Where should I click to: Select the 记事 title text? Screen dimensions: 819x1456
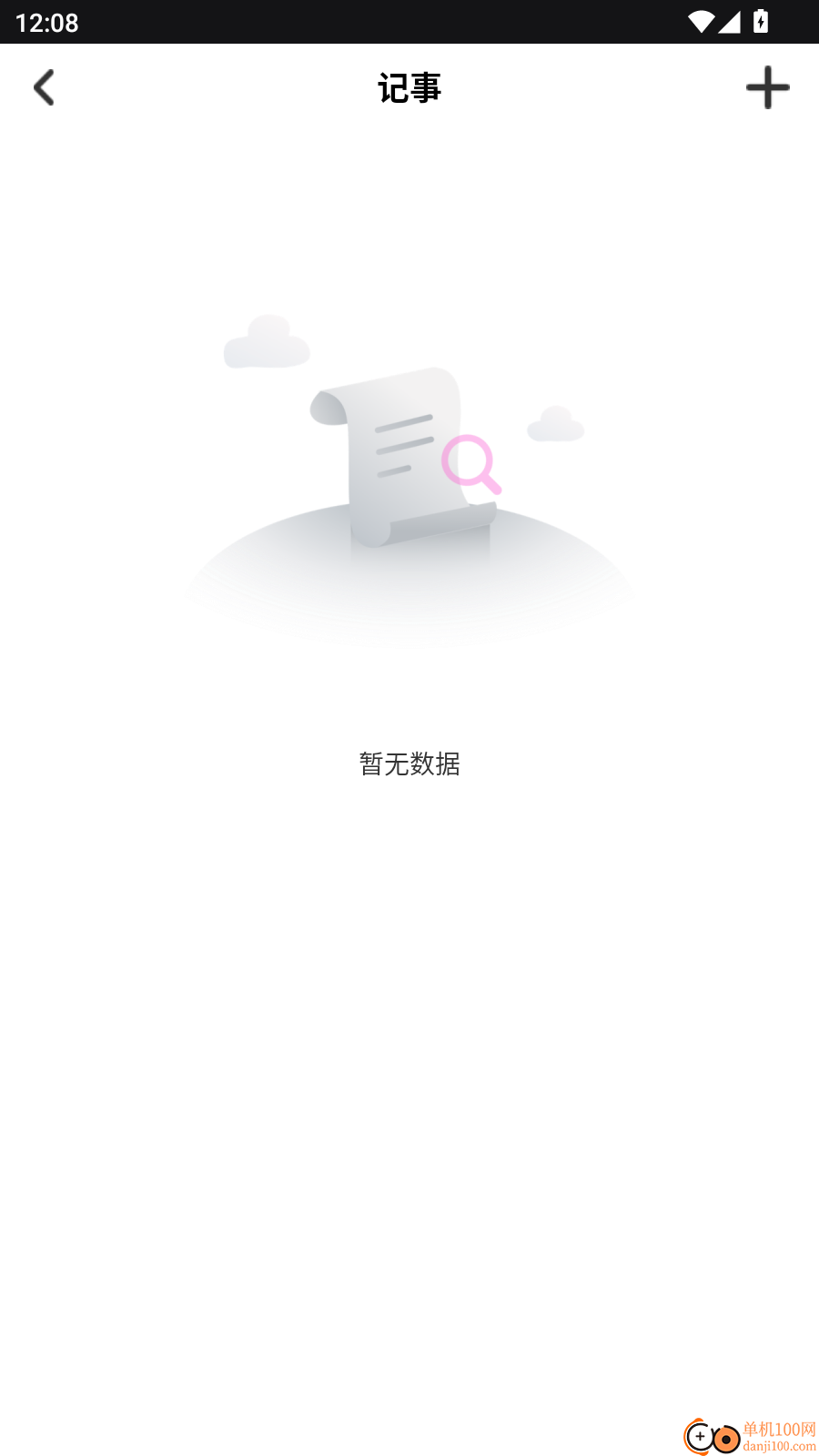tap(409, 87)
